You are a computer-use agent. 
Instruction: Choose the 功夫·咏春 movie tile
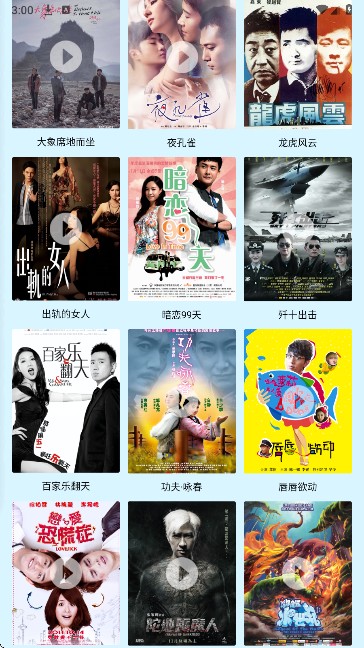click(x=182, y=401)
